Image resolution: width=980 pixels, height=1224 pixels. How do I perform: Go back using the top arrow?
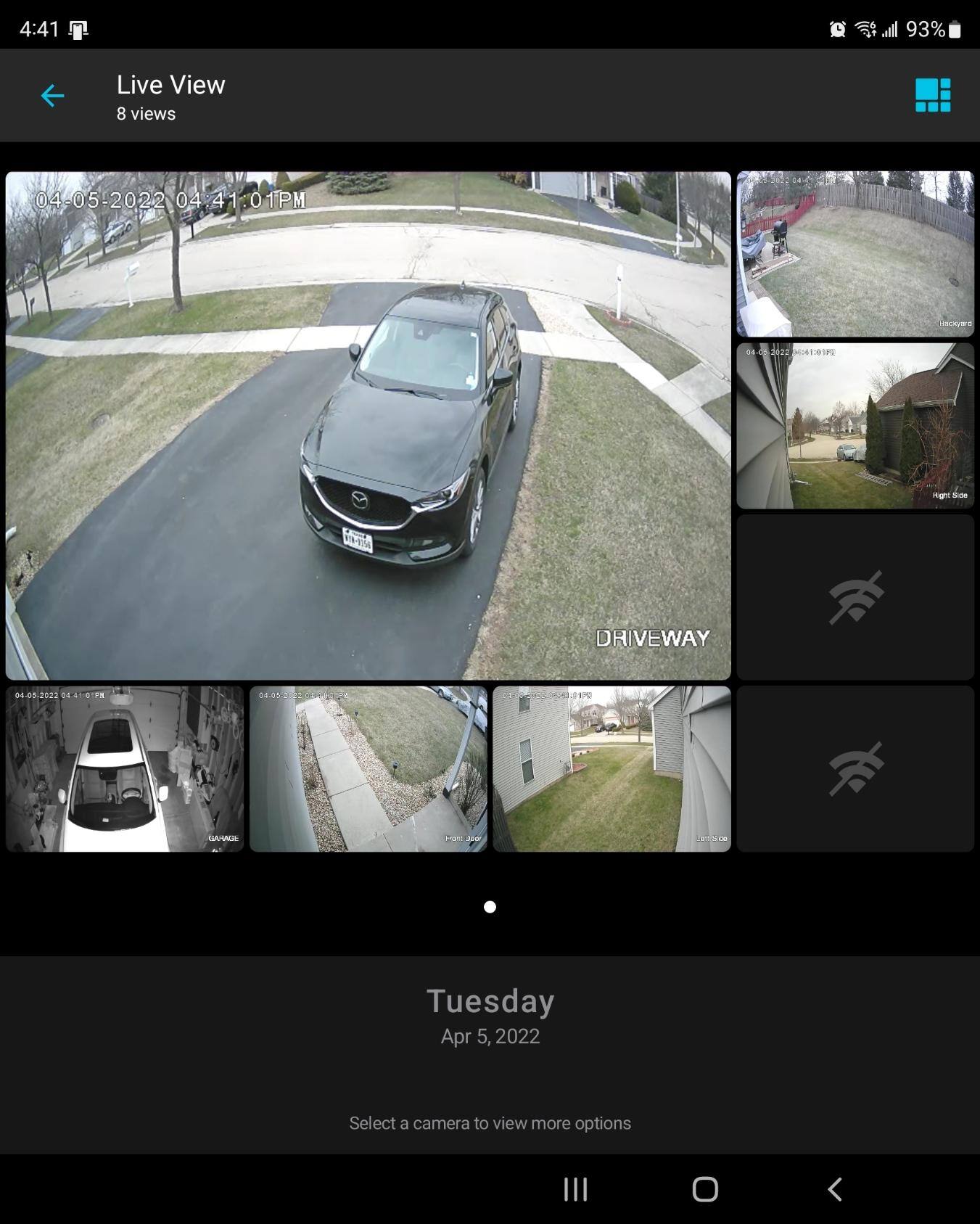click(x=52, y=95)
